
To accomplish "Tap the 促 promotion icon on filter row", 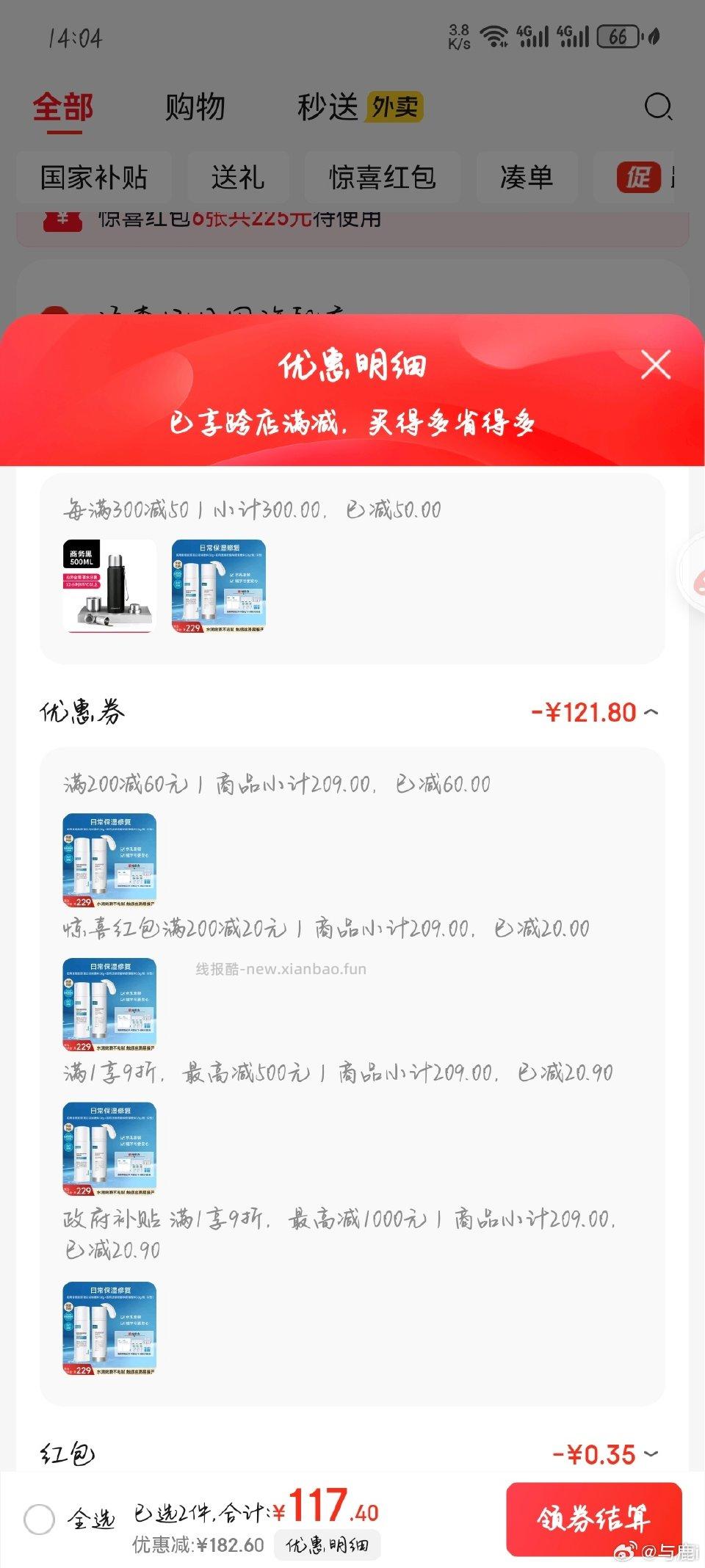I will click(639, 177).
